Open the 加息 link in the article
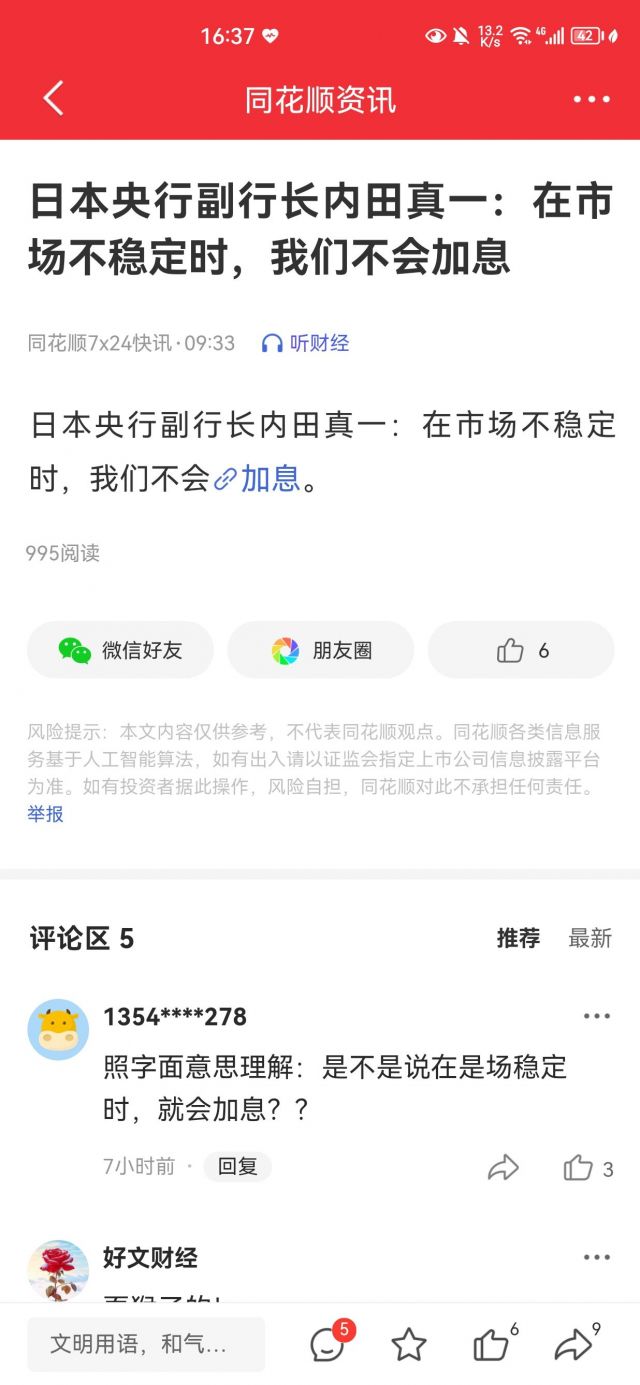The height and width of the screenshot is (1385, 640). click(x=259, y=479)
